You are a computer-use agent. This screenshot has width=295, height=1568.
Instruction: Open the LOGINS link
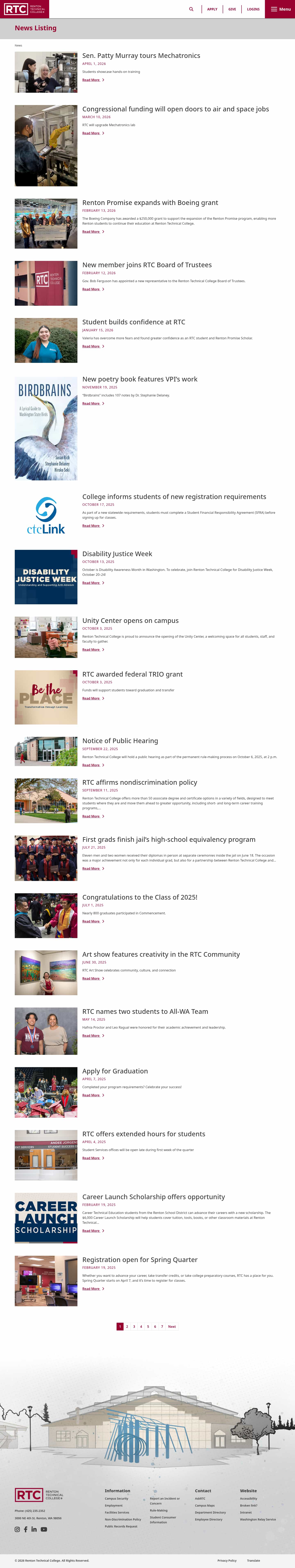253,9
